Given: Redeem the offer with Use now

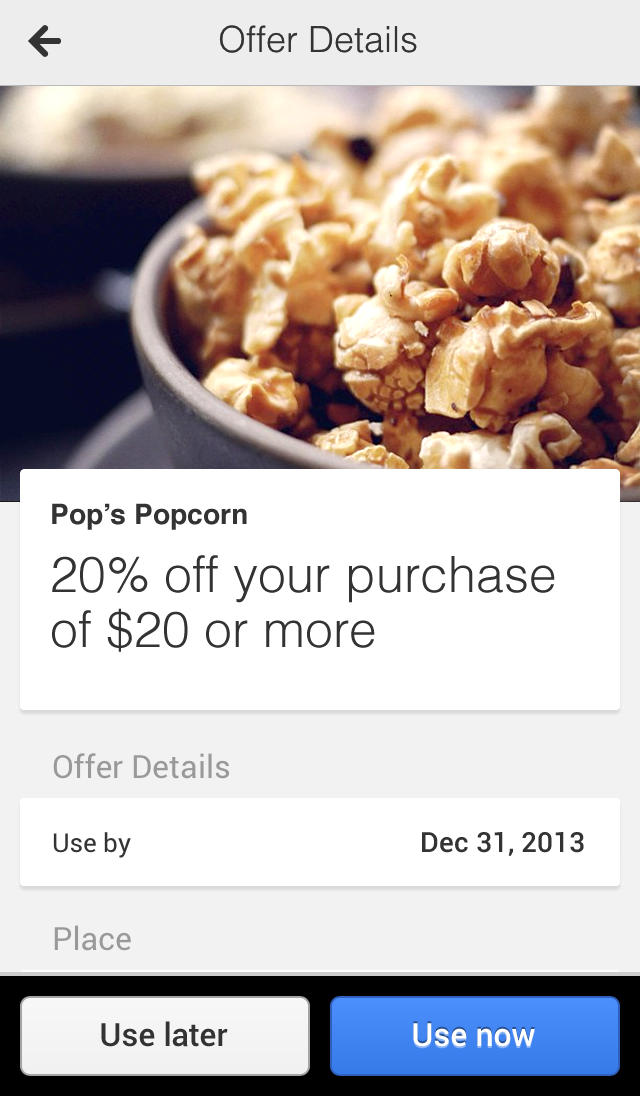Looking at the screenshot, I should 474,1035.
